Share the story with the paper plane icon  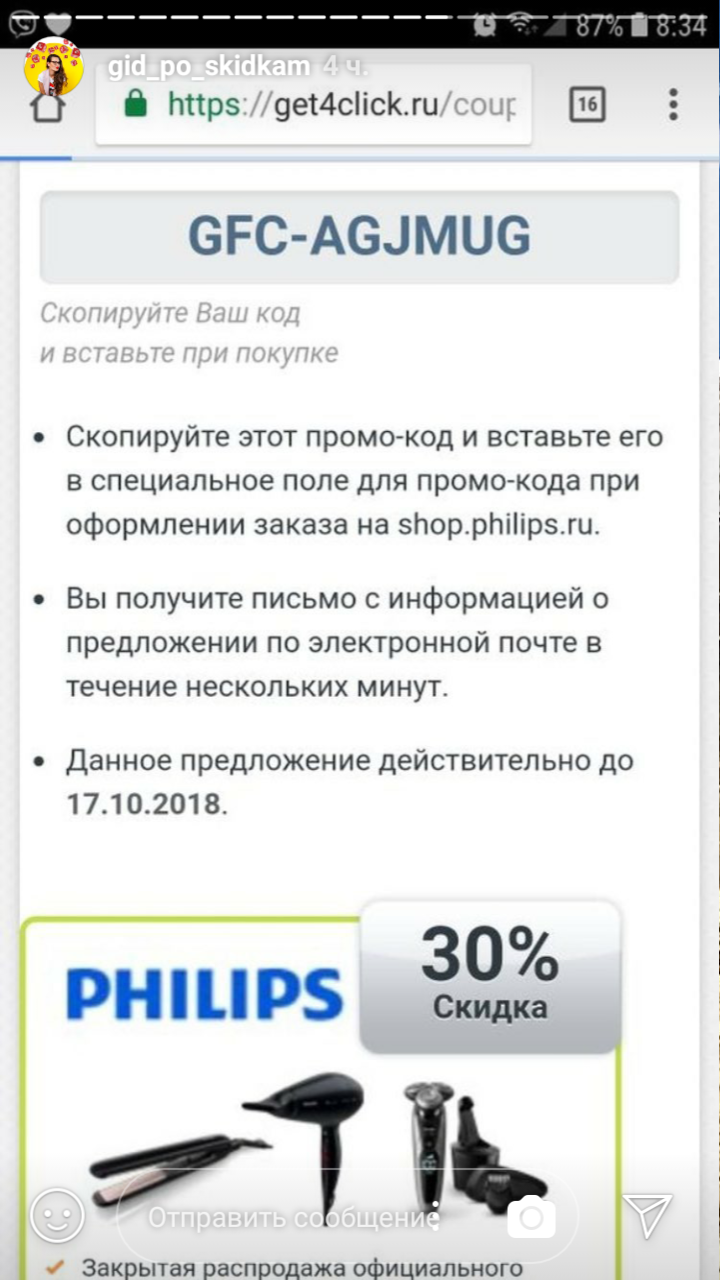pos(648,1215)
